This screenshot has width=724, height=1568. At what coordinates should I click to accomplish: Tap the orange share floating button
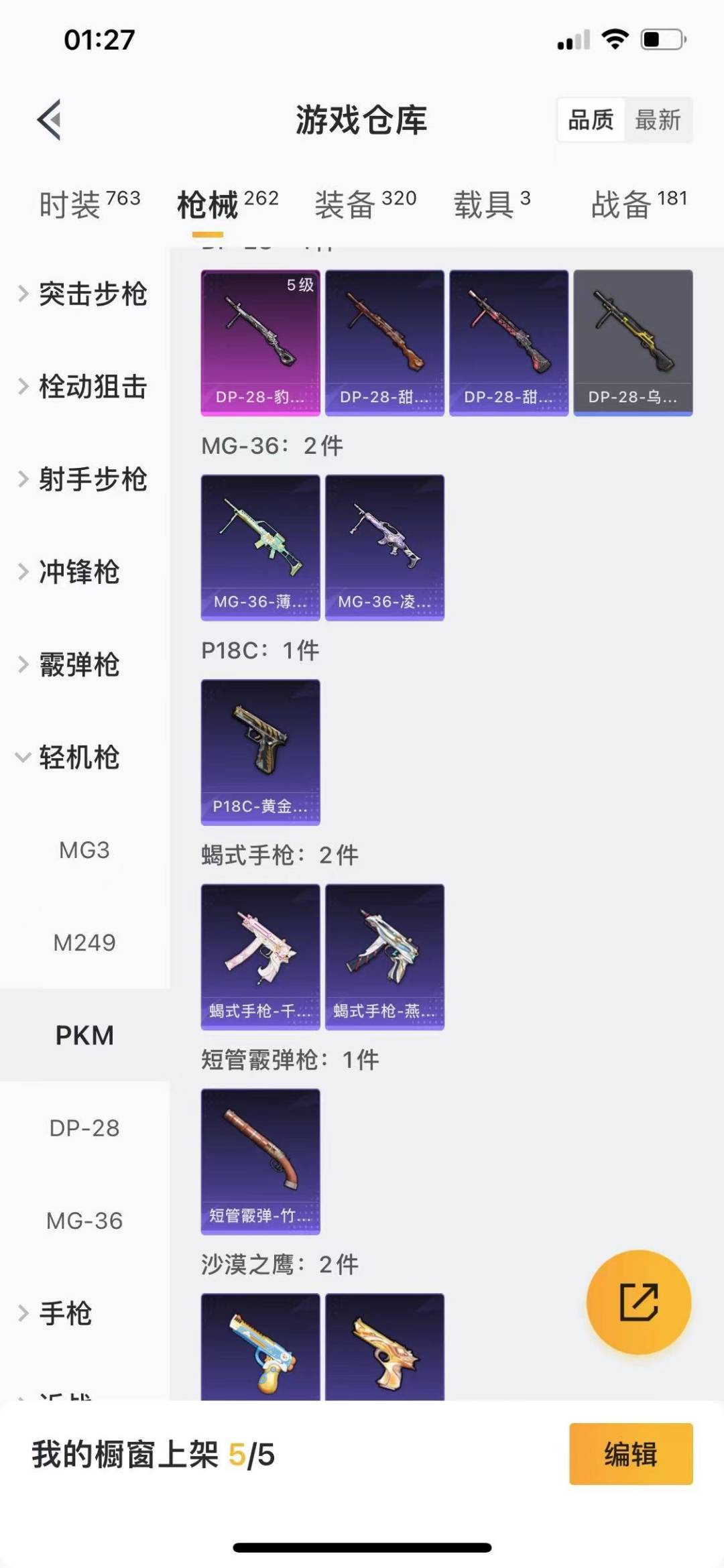(638, 1302)
